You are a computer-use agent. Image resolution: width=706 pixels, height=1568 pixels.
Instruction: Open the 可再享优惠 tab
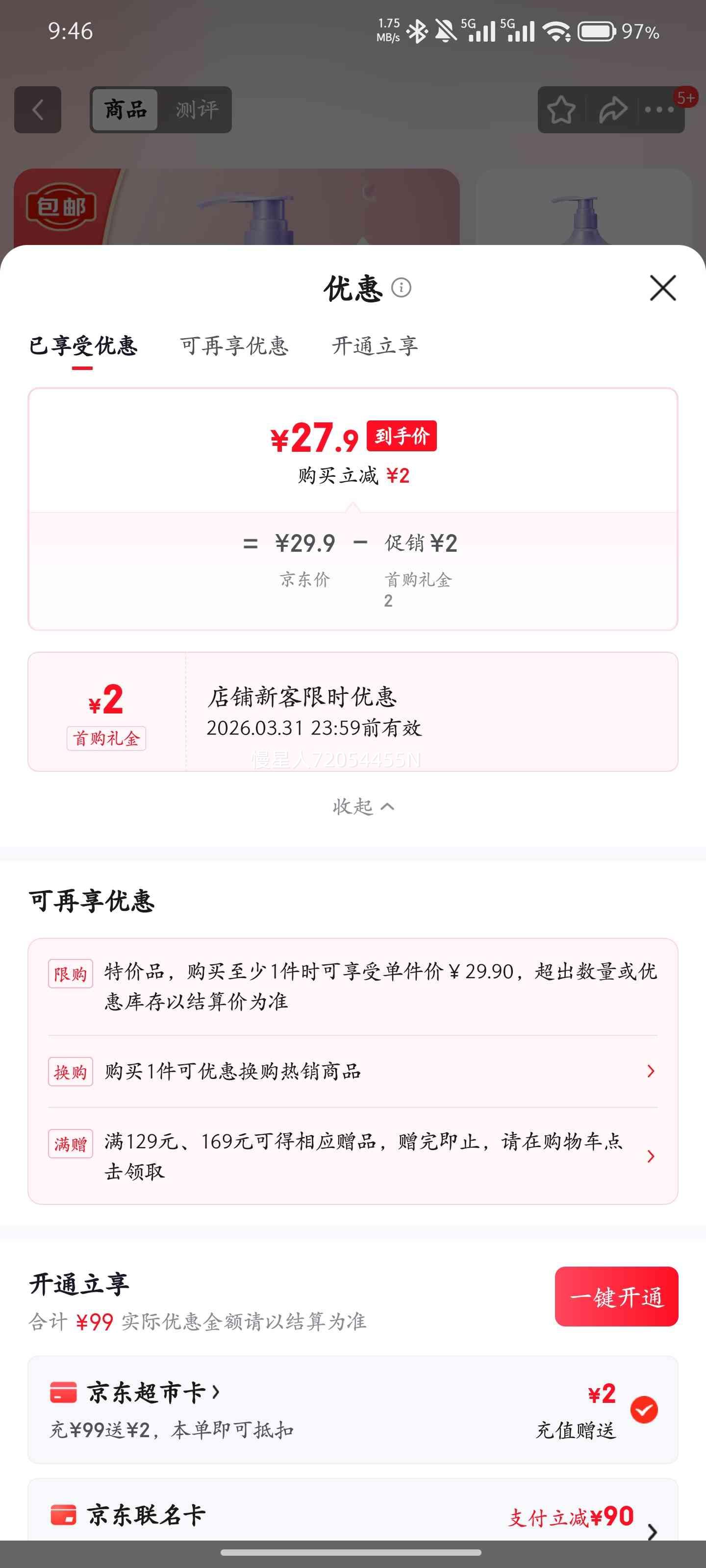pyautogui.click(x=234, y=346)
